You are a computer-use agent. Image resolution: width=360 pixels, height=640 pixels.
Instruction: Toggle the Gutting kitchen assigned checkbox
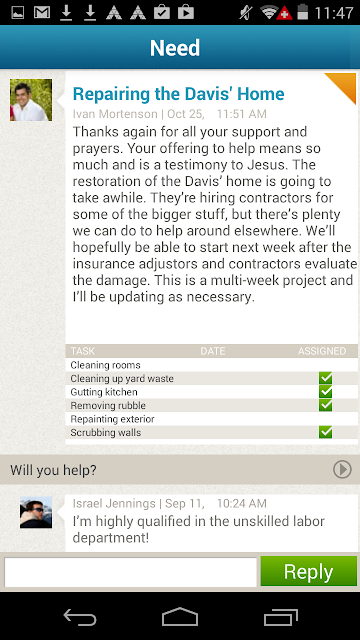point(325,392)
